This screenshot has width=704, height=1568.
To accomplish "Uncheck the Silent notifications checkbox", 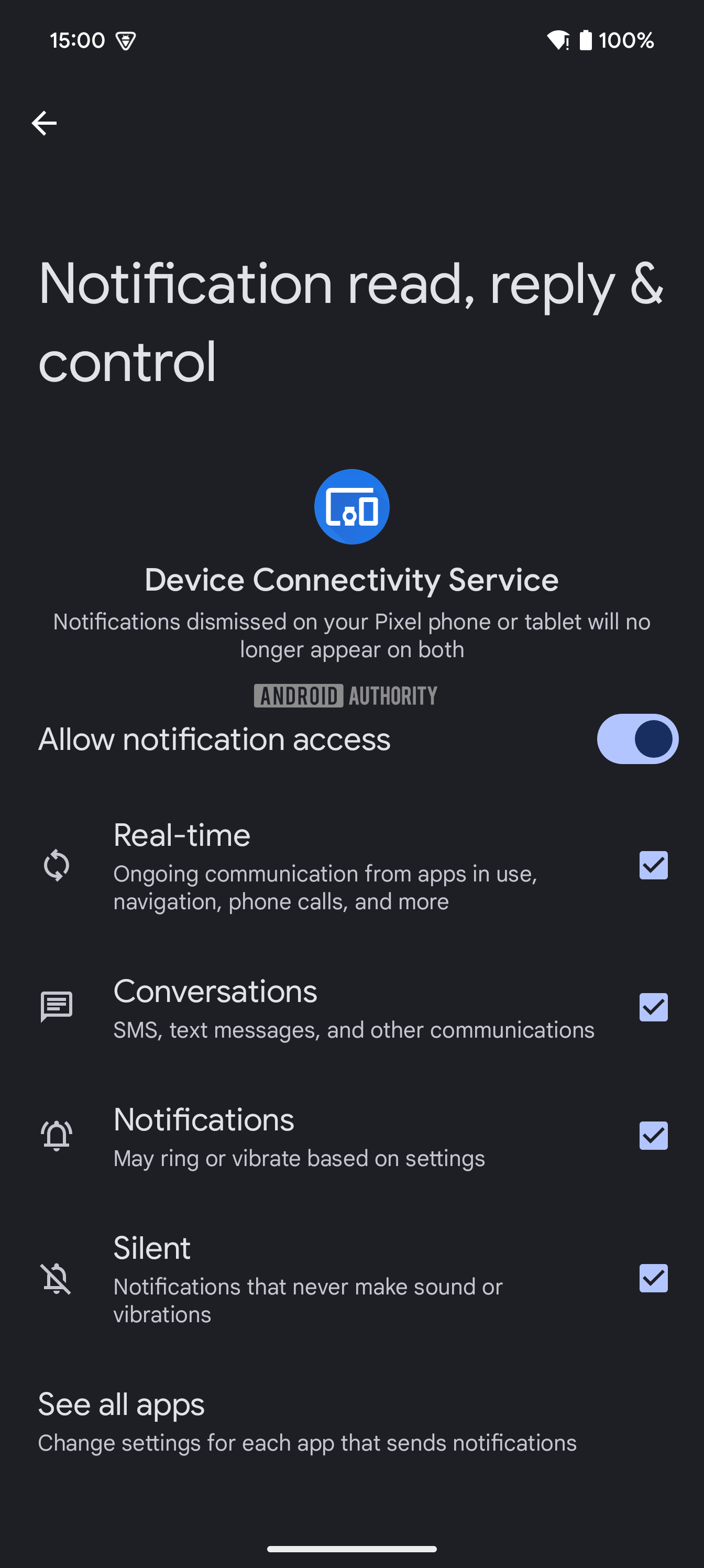I will click(x=653, y=1278).
